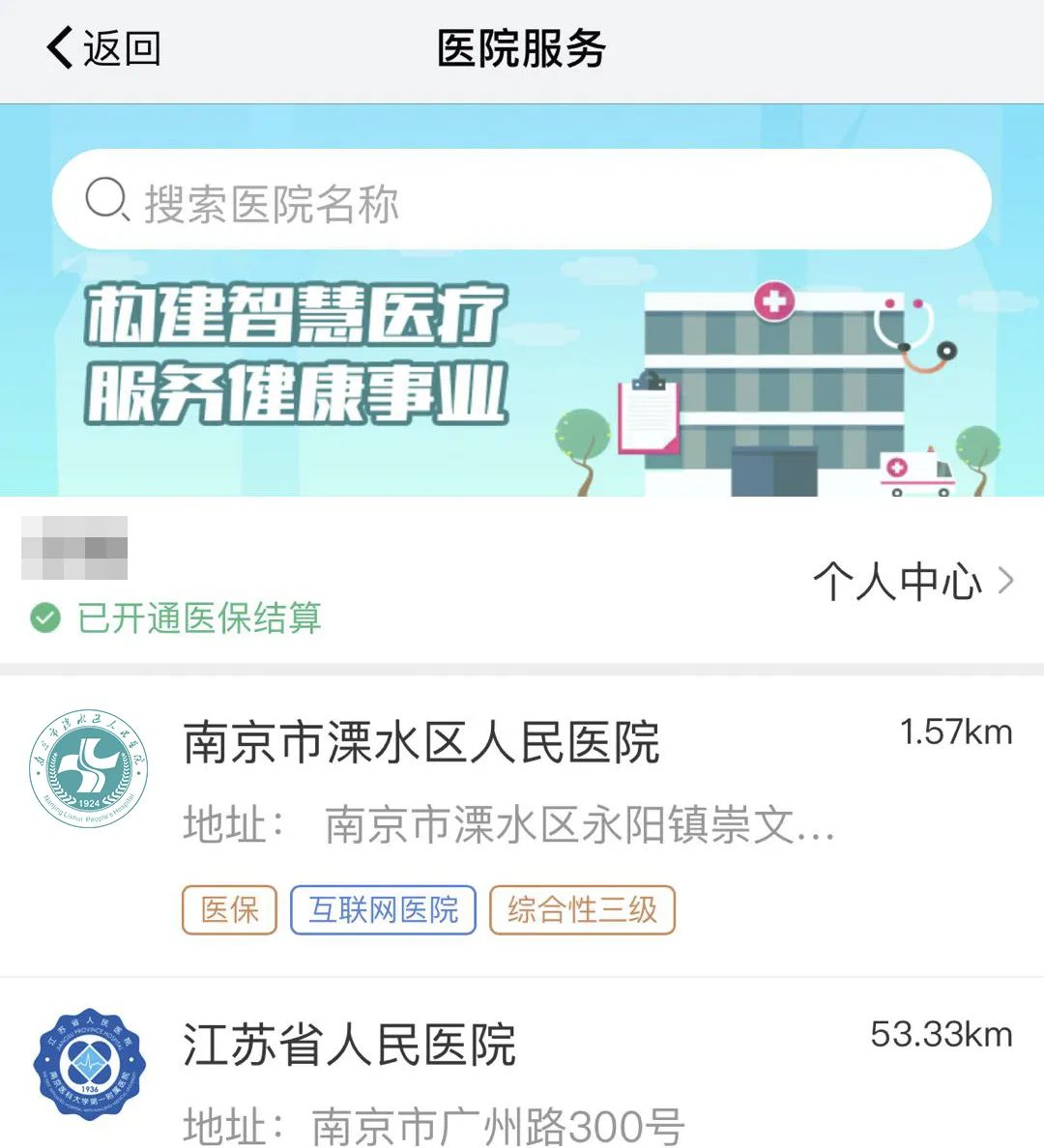The image size is (1044, 1148).
Task: Open 南京市溧水区人民医院
Action: coord(421,743)
